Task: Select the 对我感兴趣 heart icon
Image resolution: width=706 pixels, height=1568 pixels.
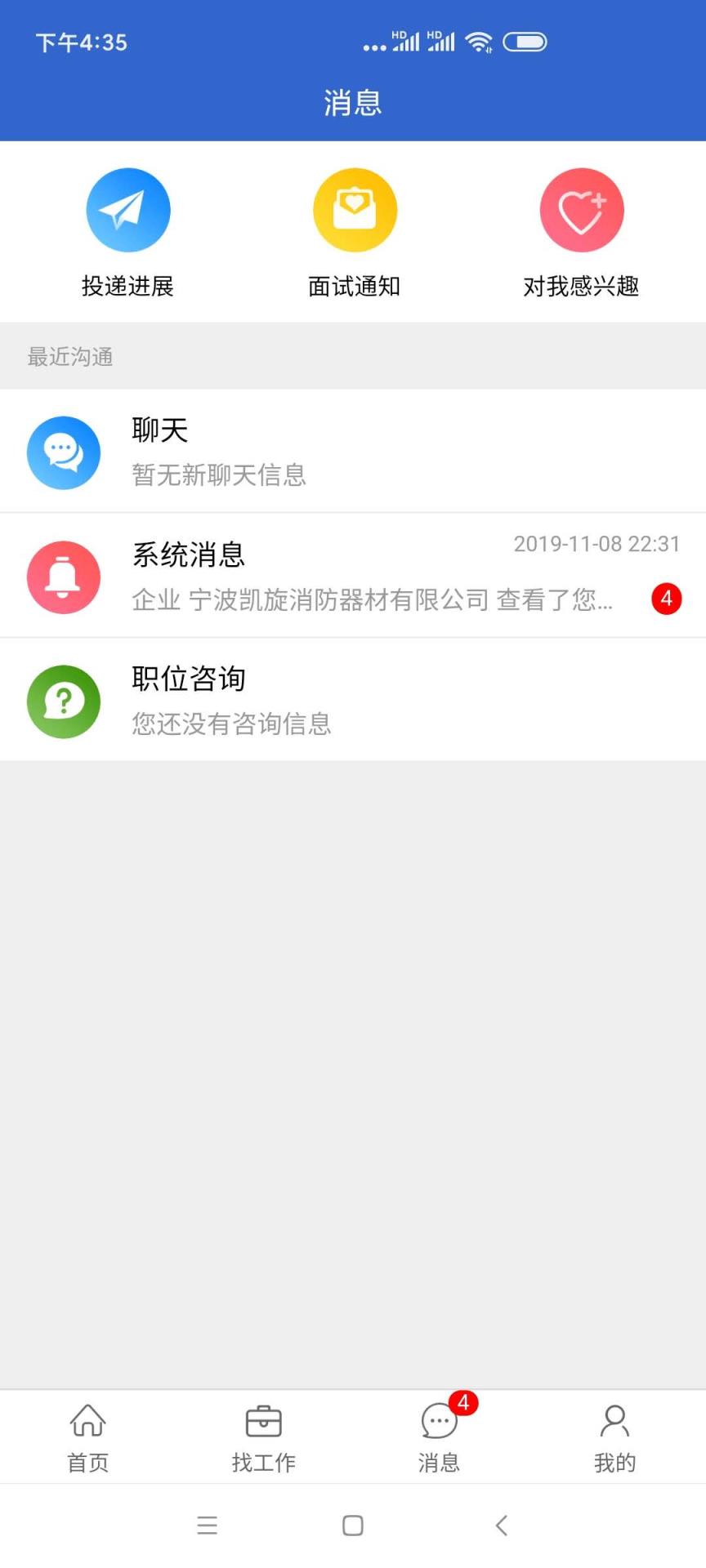Action: click(581, 209)
